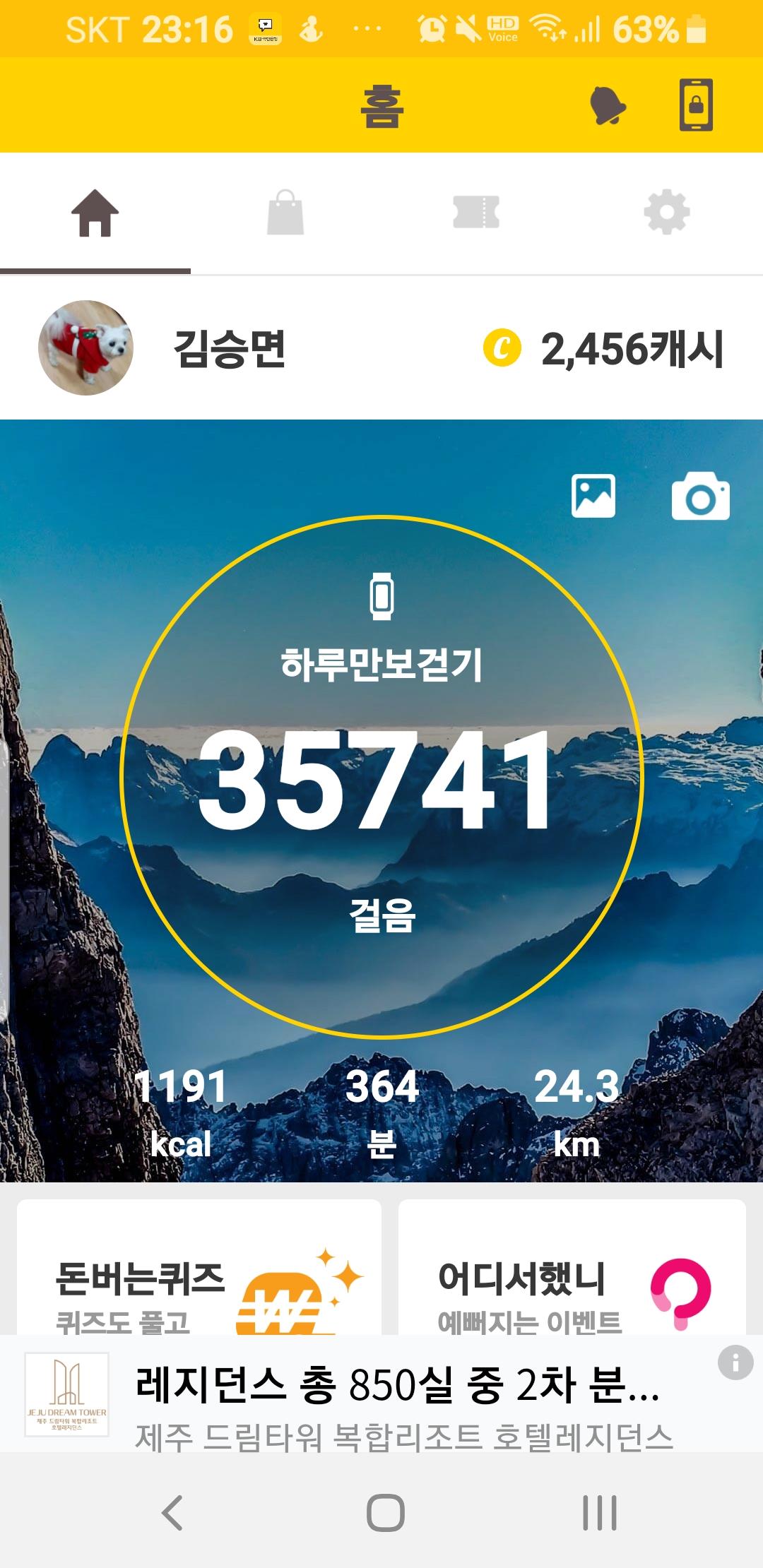This screenshot has height=1568, width=763.
Task: Select the home tab
Action: 95,213
